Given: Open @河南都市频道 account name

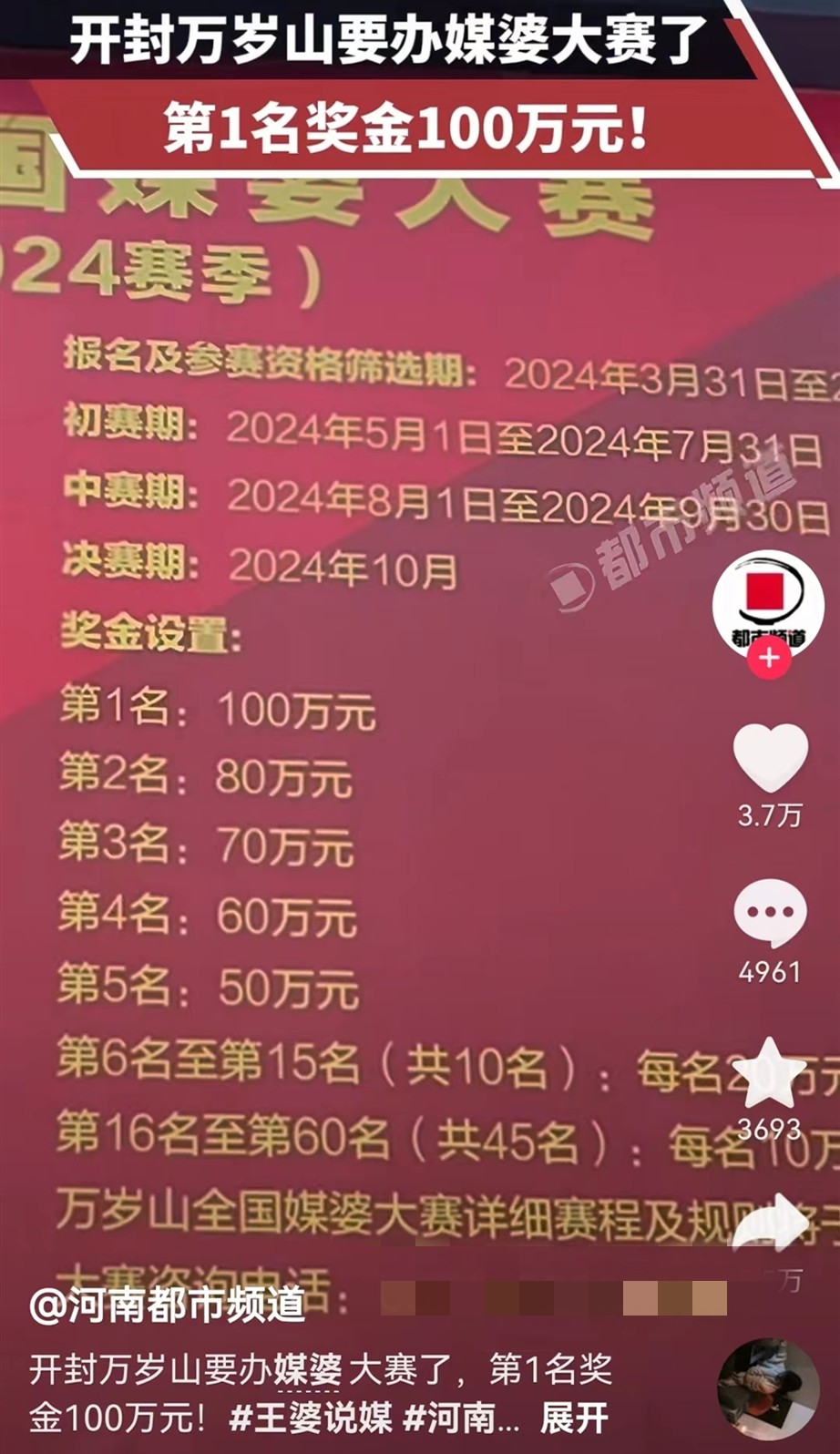Looking at the screenshot, I should click(x=167, y=1306).
